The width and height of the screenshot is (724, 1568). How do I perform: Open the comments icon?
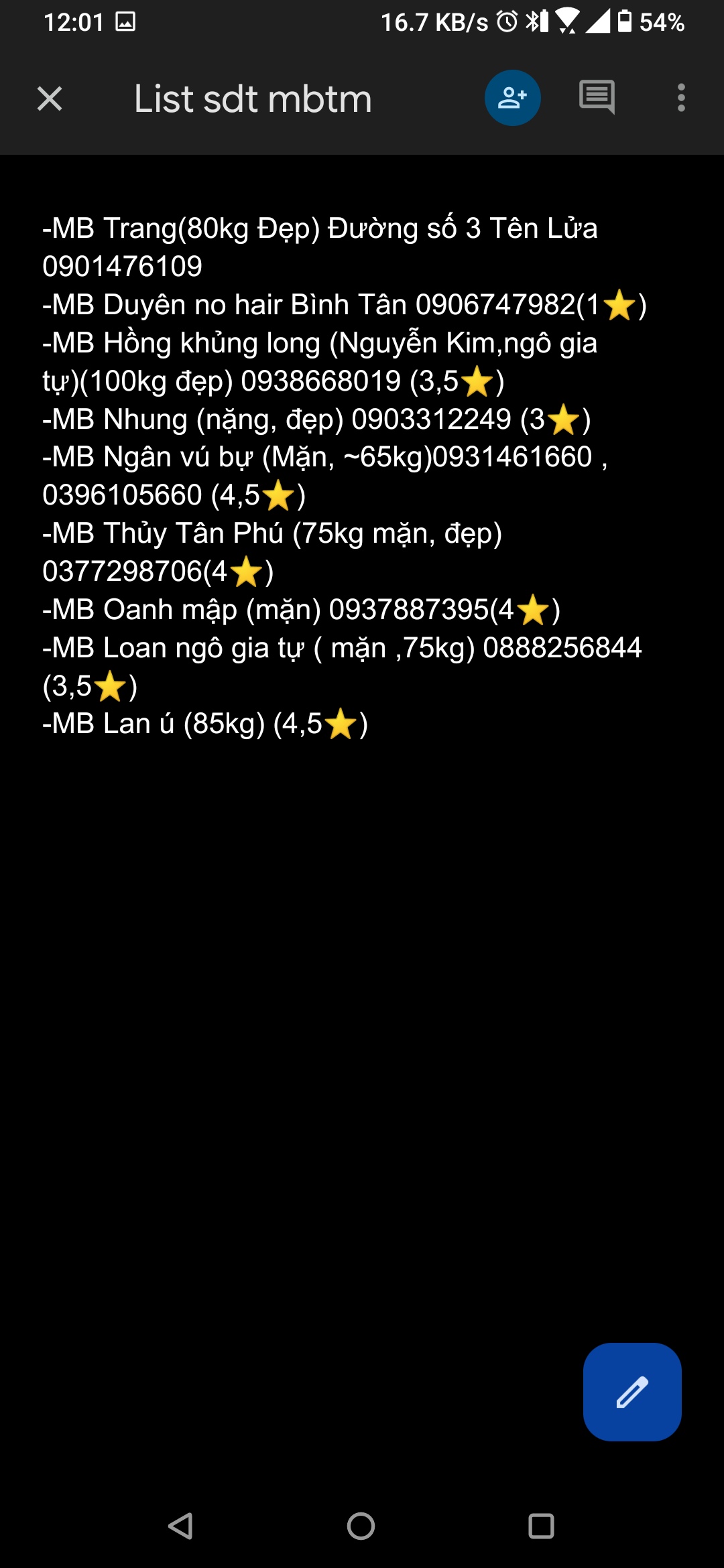coord(597,98)
